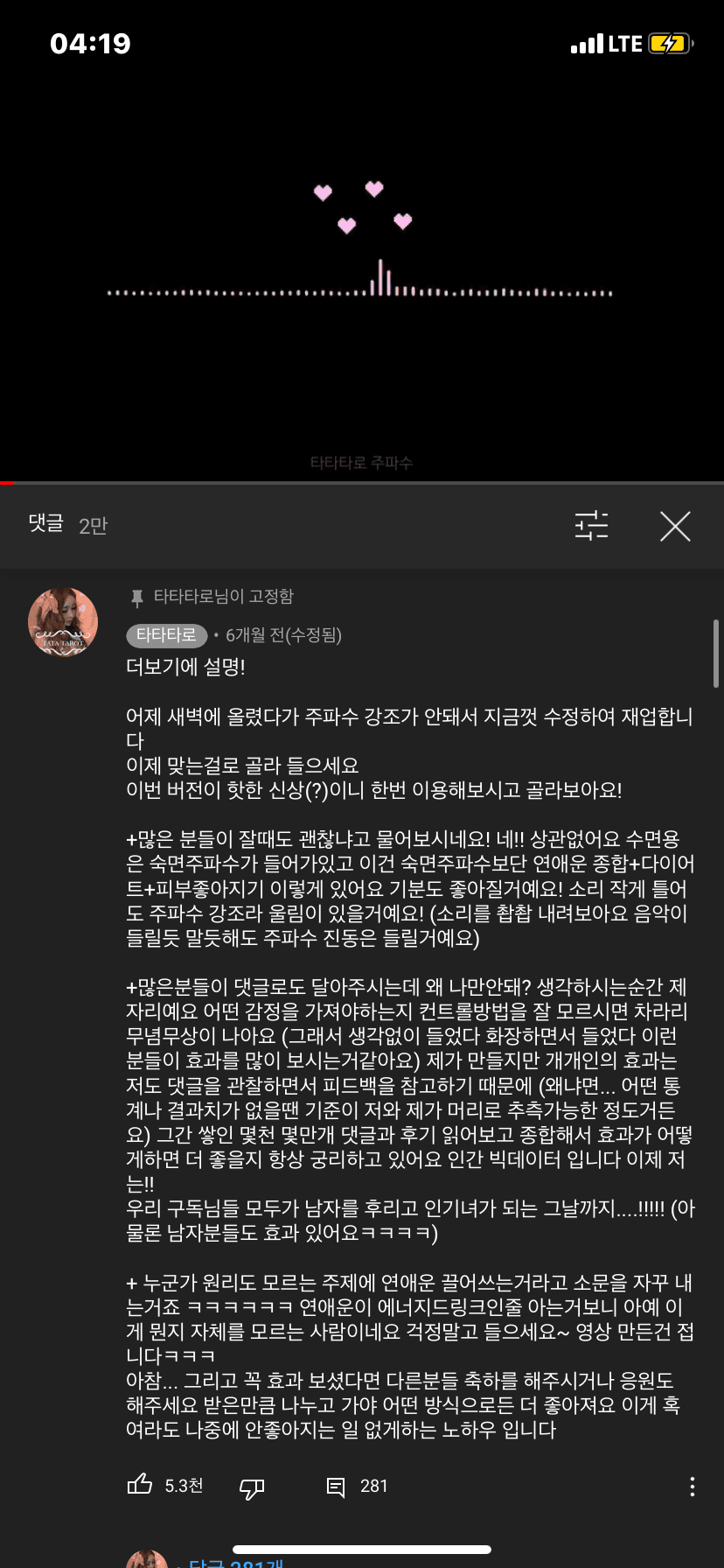Tap 타타타로's profile avatar
Screen dimensions: 724x1568
63,622
